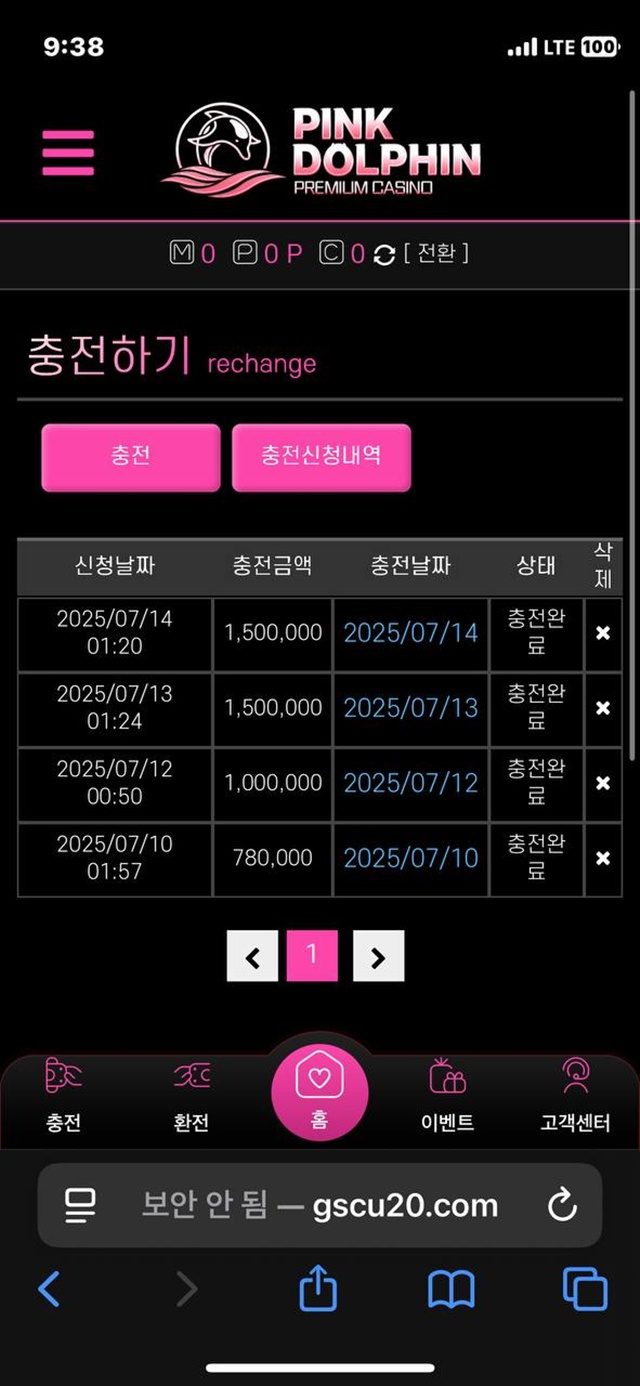Screen dimensions: 640x1386
Task: Open 고객센터 support tab
Action: pyautogui.click(x=575, y=1096)
